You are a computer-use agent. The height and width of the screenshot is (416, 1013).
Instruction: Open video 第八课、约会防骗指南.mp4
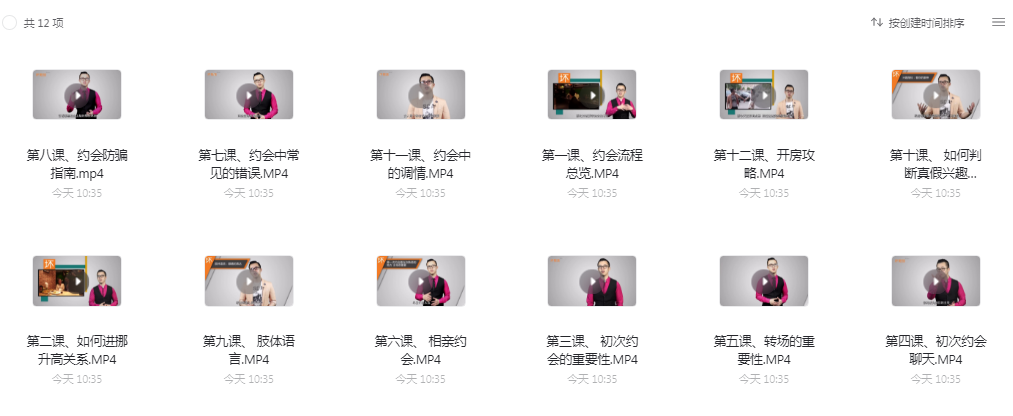click(x=77, y=95)
